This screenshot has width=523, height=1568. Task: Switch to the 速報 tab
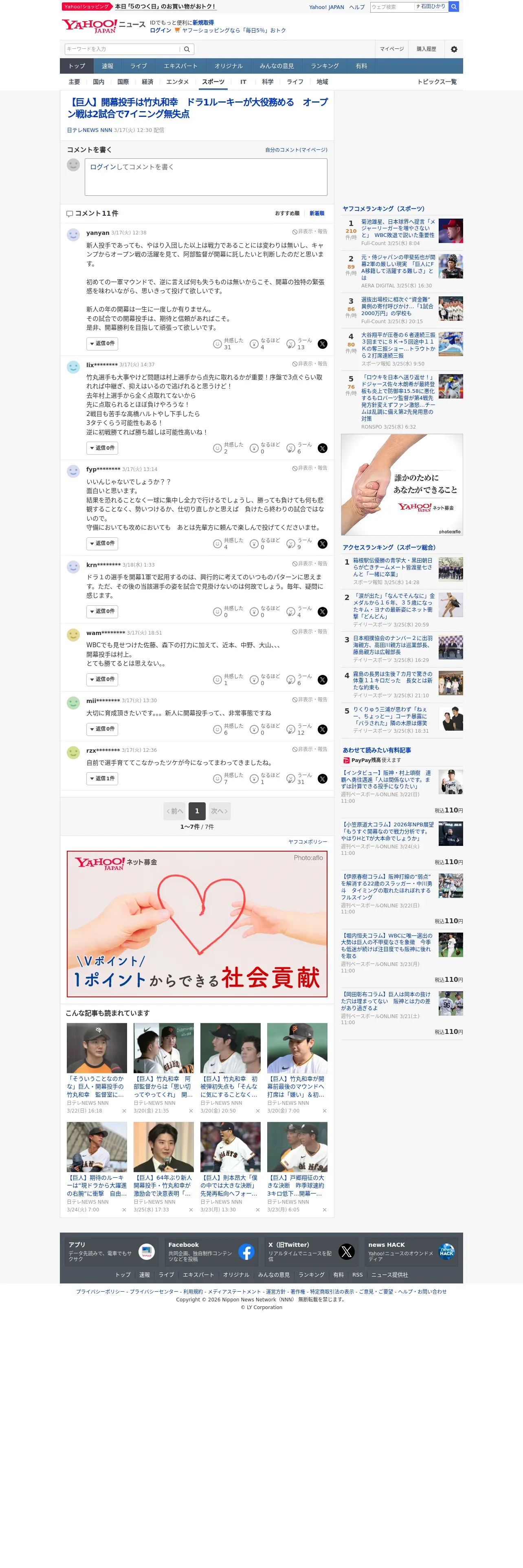[x=107, y=66]
